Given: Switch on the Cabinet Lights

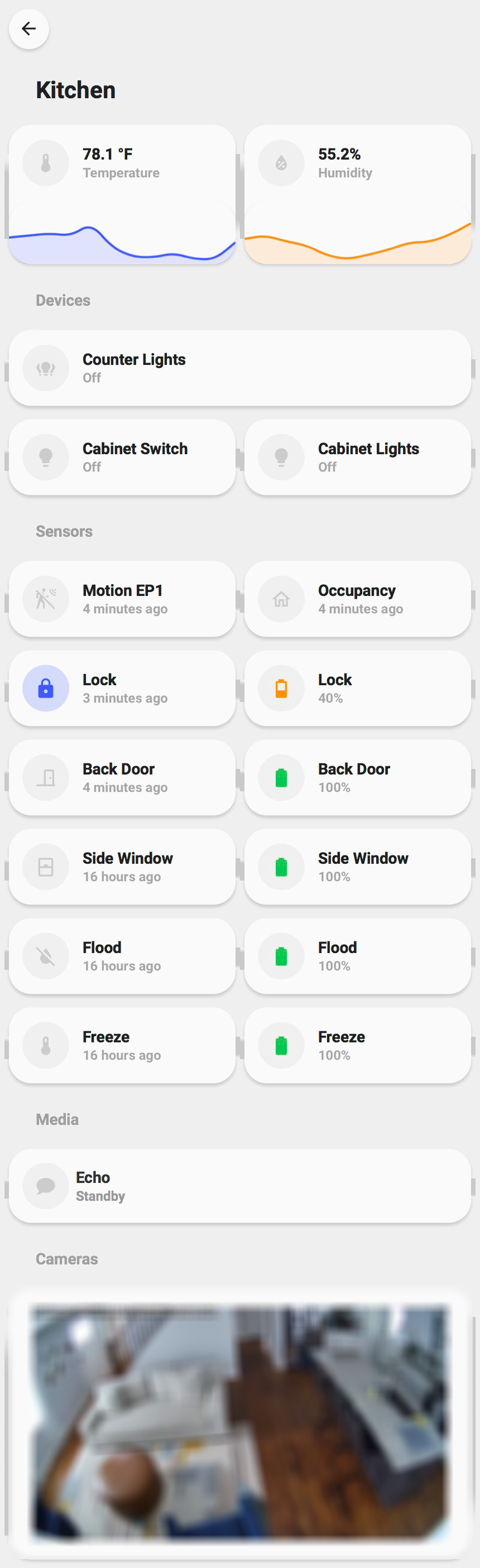Looking at the screenshot, I should pos(357,457).
